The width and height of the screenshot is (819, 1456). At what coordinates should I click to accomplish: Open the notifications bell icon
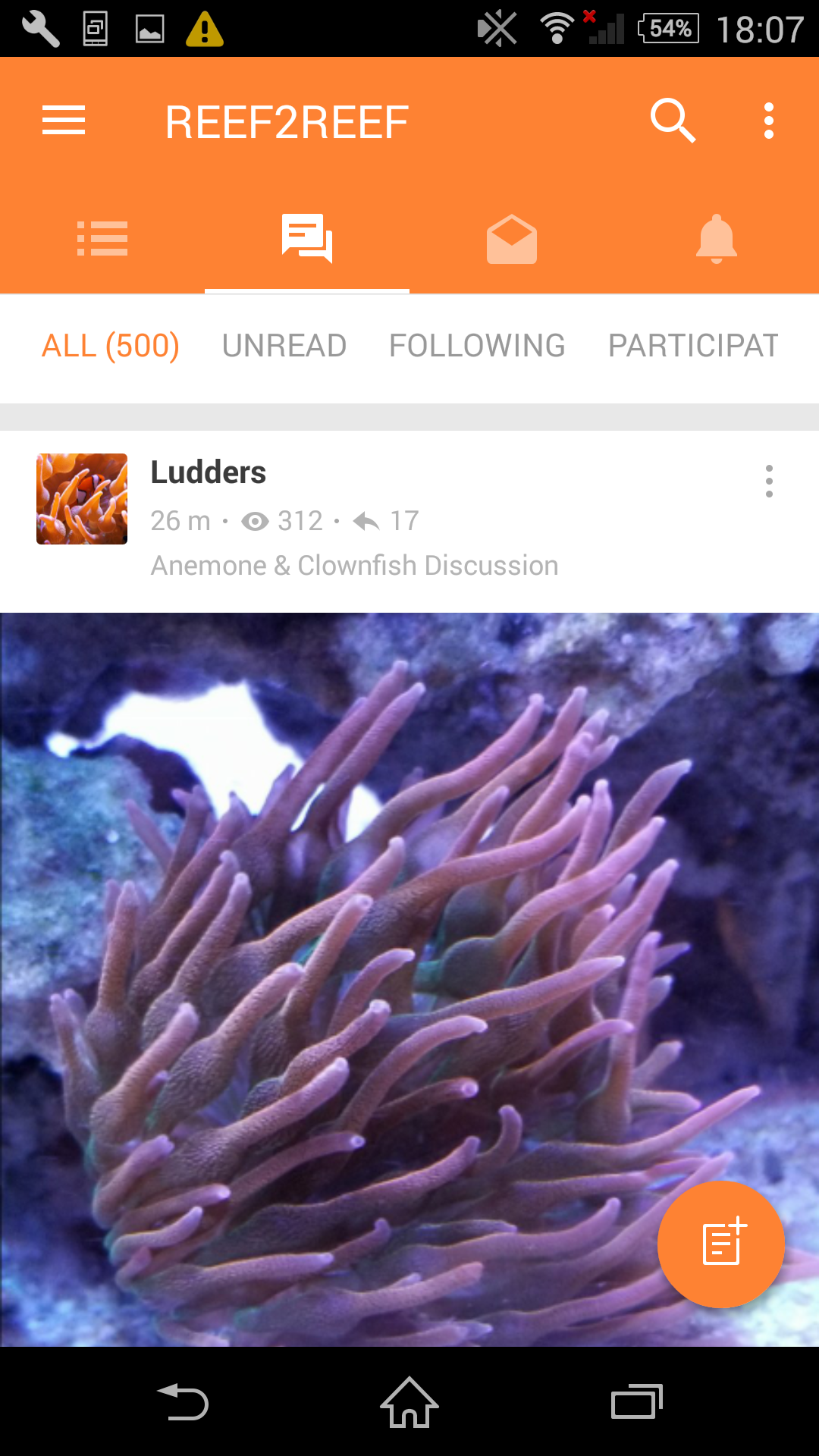717,238
